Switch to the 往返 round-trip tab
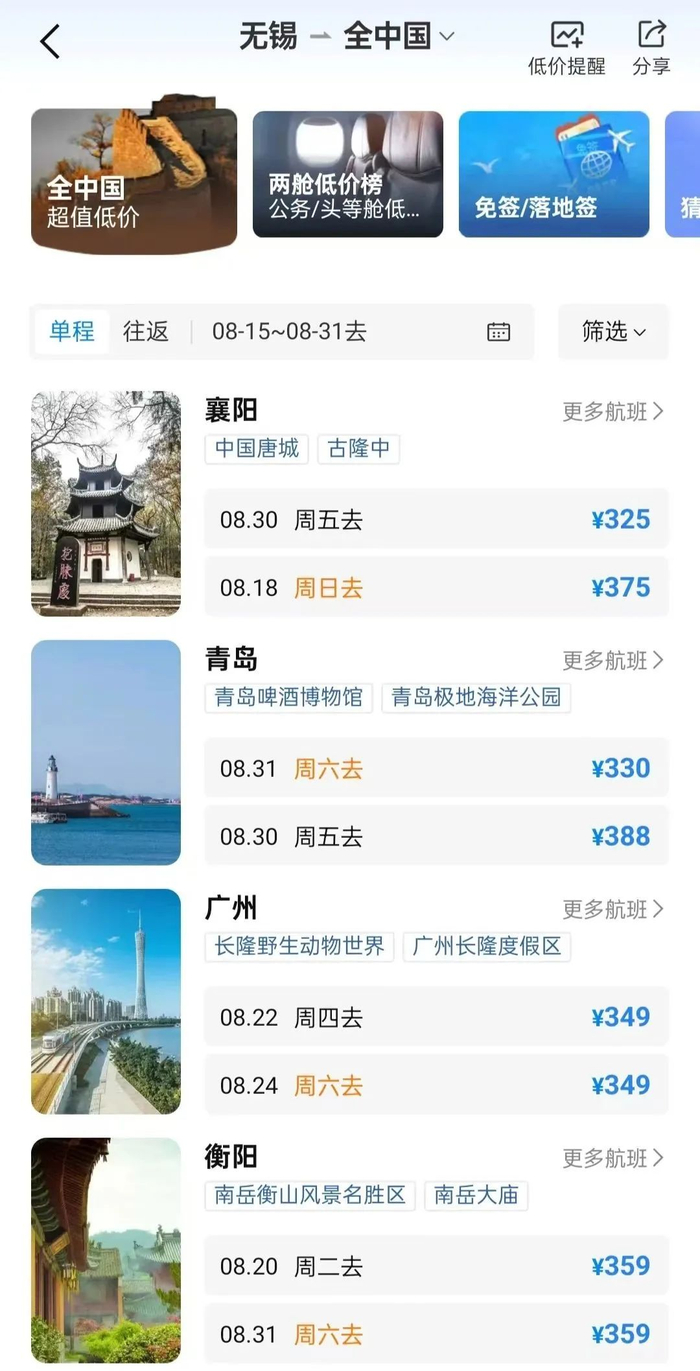This screenshot has height=1371, width=700. [x=146, y=332]
